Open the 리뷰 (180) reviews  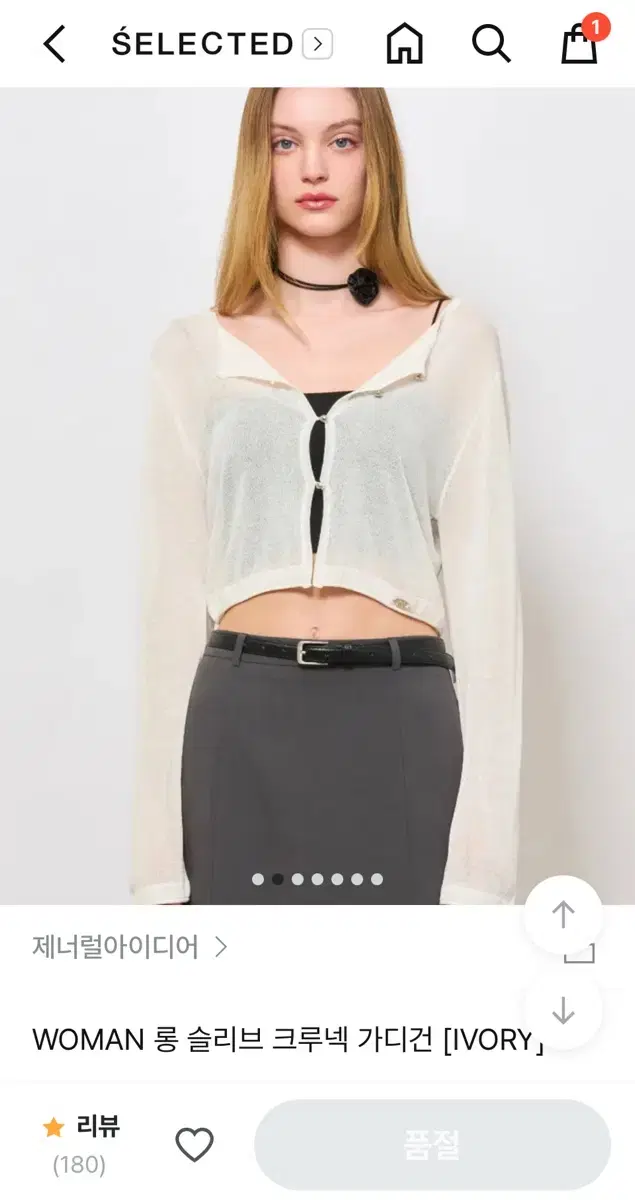[x=82, y=1144]
